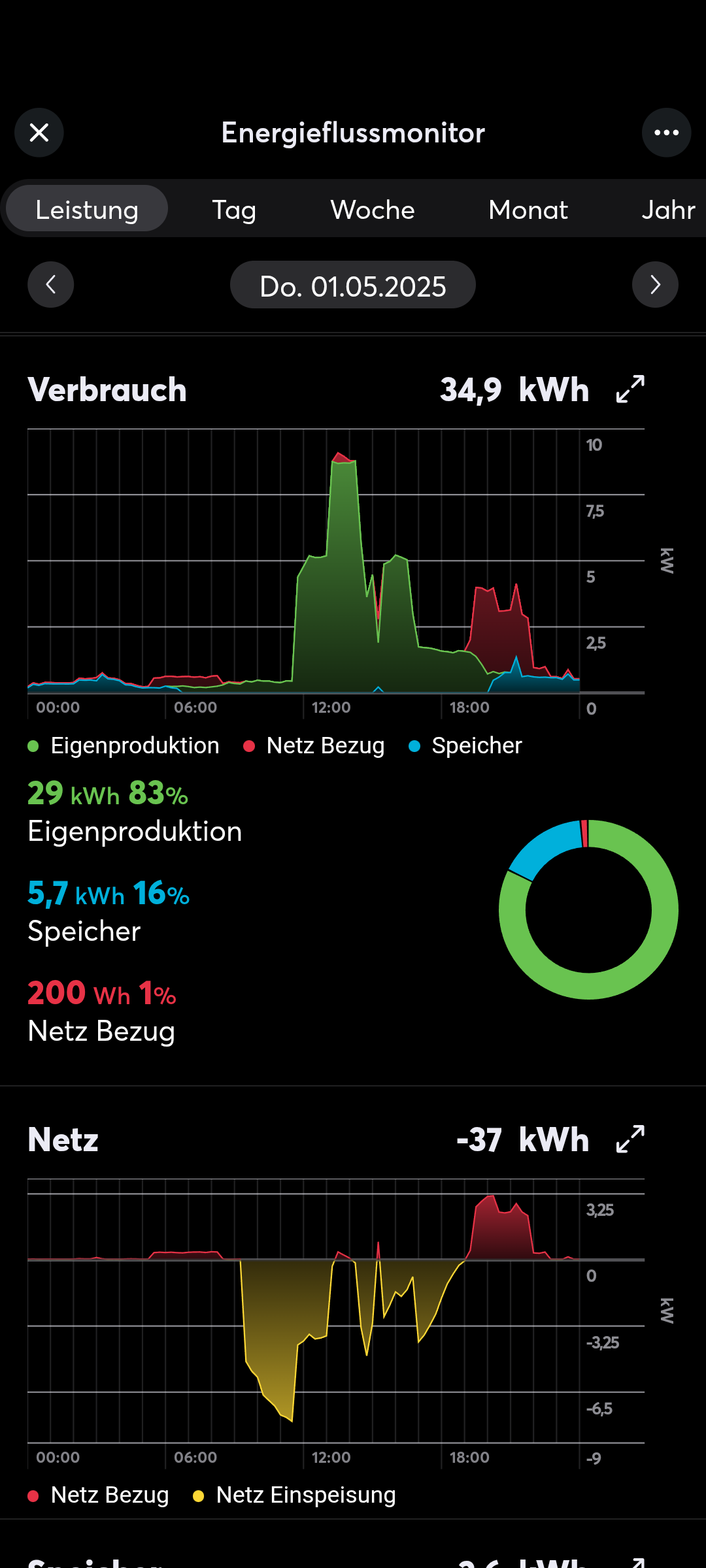The width and height of the screenshot is (706, 1568).
Task: Switch to the Jahr tab
Action: (667, 210)
